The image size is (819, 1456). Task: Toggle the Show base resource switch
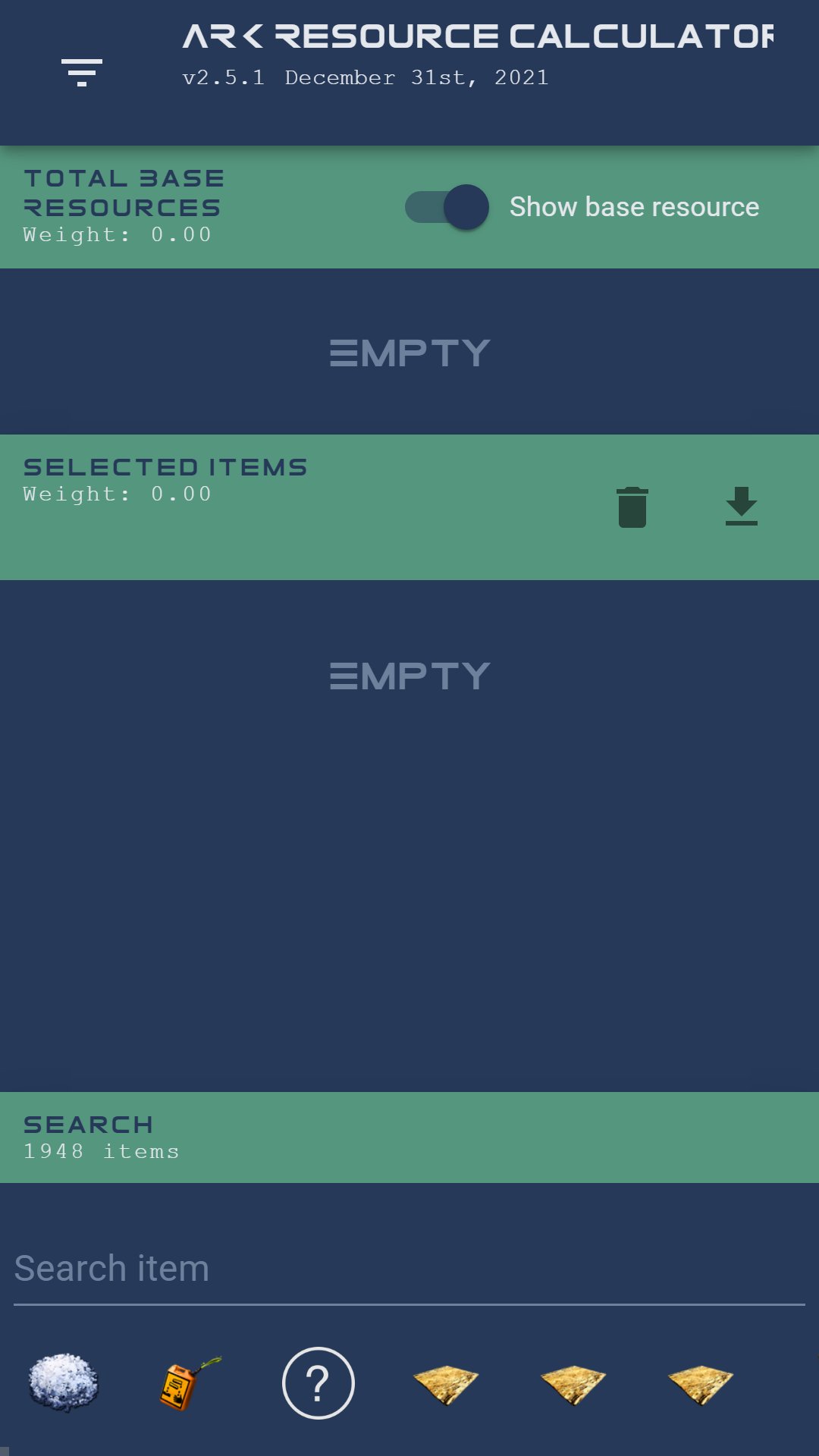(x=447, y=207)
